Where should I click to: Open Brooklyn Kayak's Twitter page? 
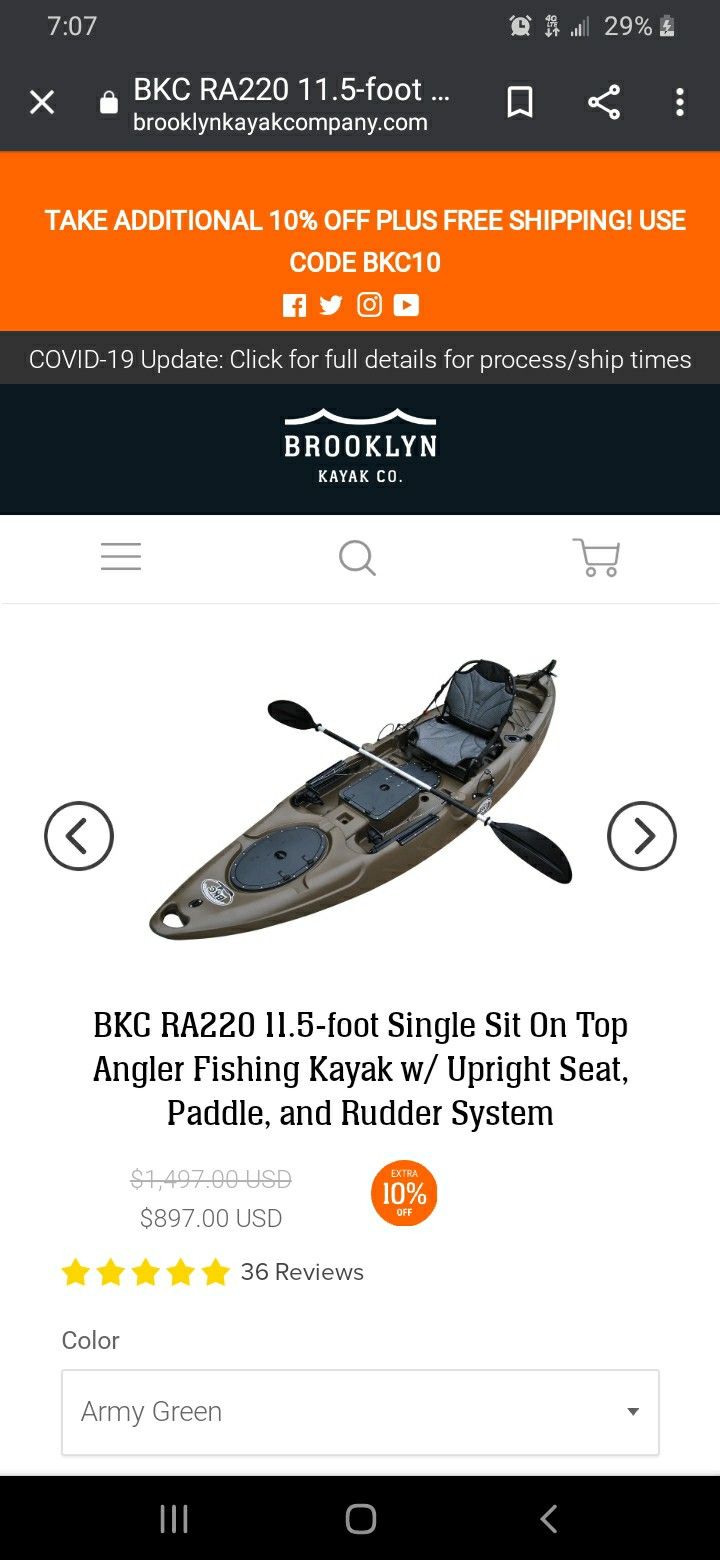pos(331,306)
